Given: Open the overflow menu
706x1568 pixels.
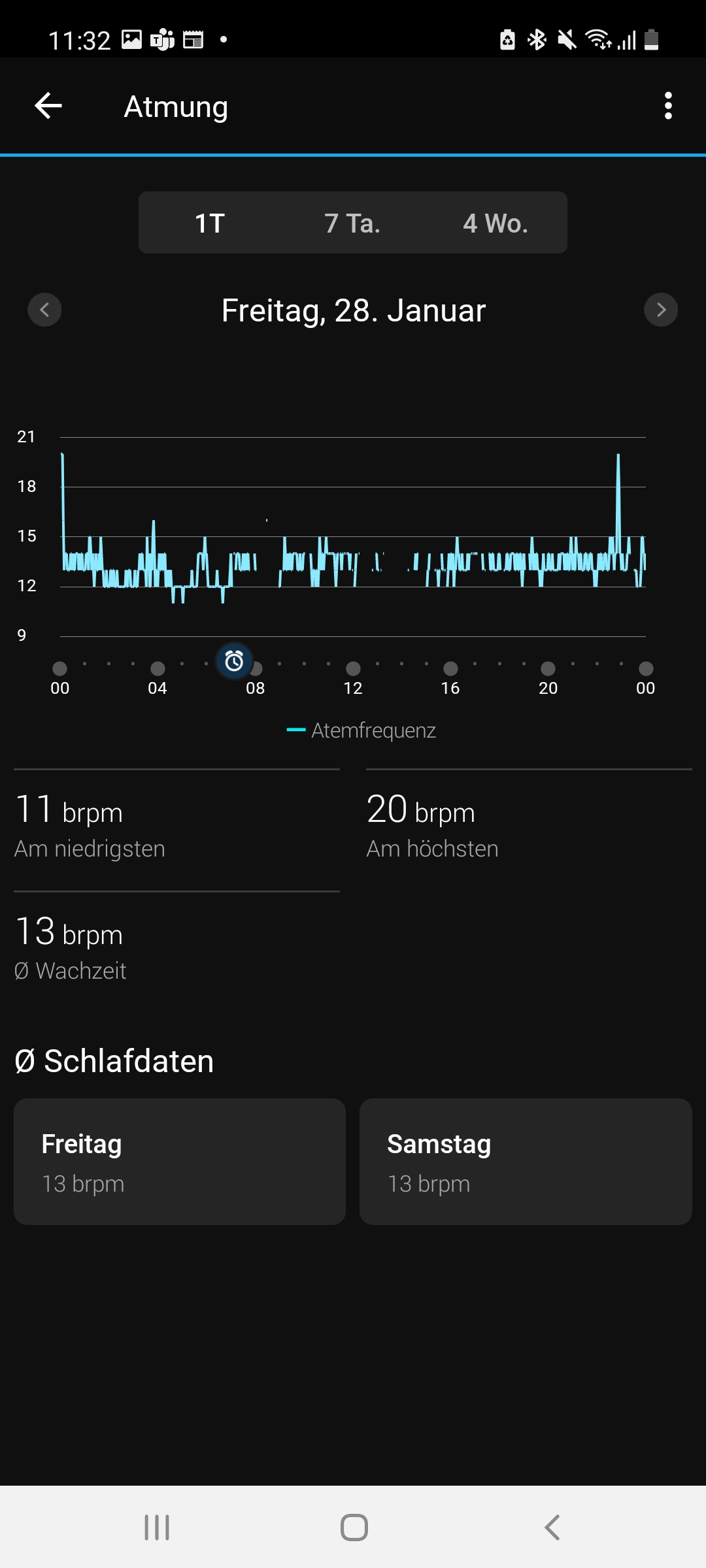Looking at the screenshot, I should click(x=667, y=106).
